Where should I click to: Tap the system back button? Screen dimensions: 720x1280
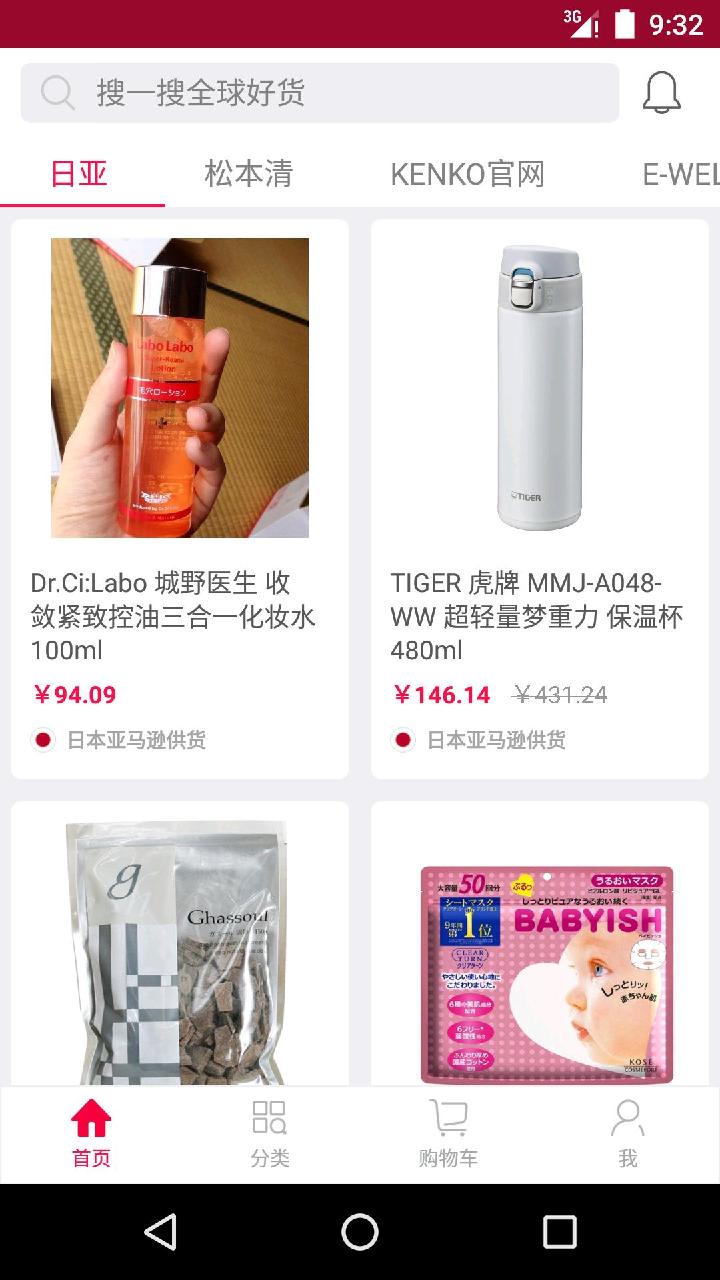tap(160, 1232)
